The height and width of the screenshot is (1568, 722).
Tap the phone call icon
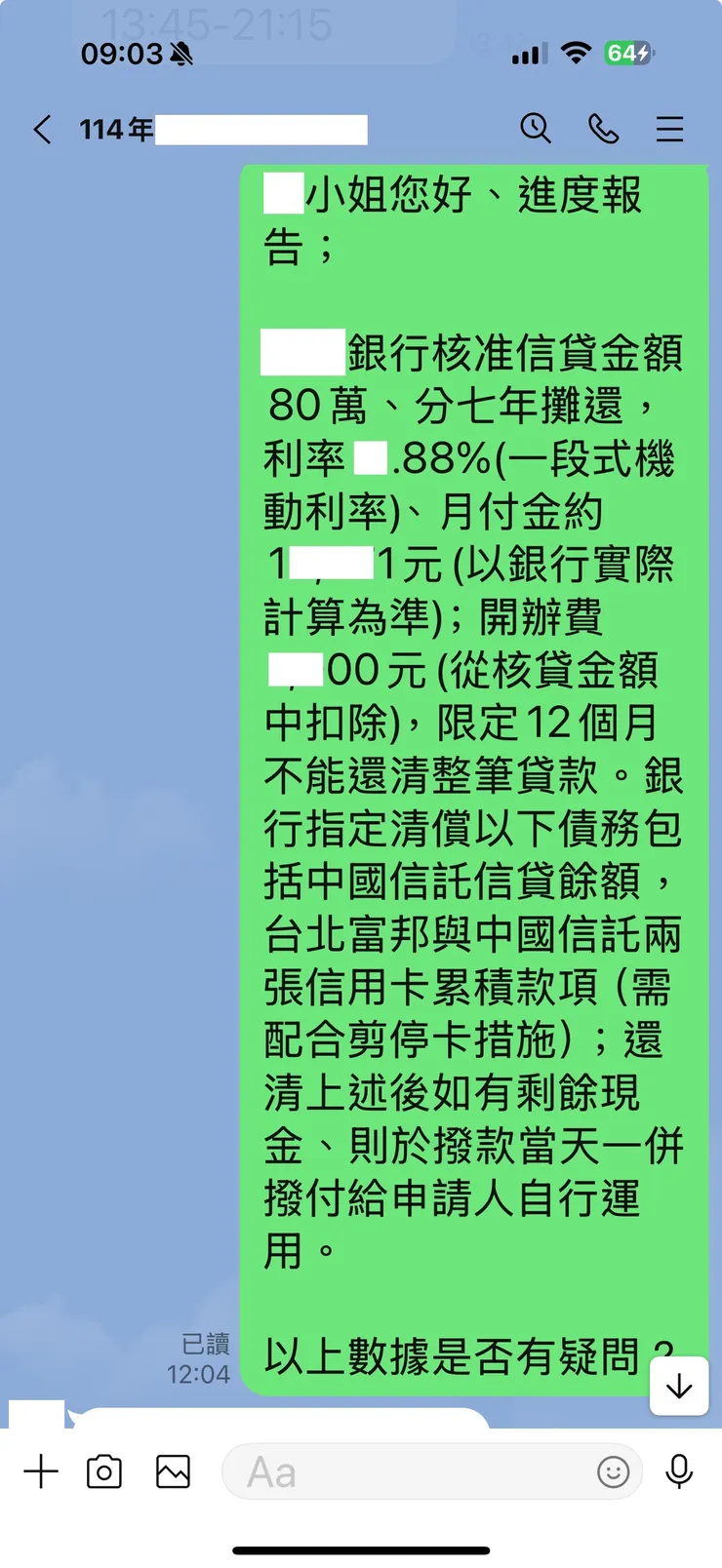point(604,128)
